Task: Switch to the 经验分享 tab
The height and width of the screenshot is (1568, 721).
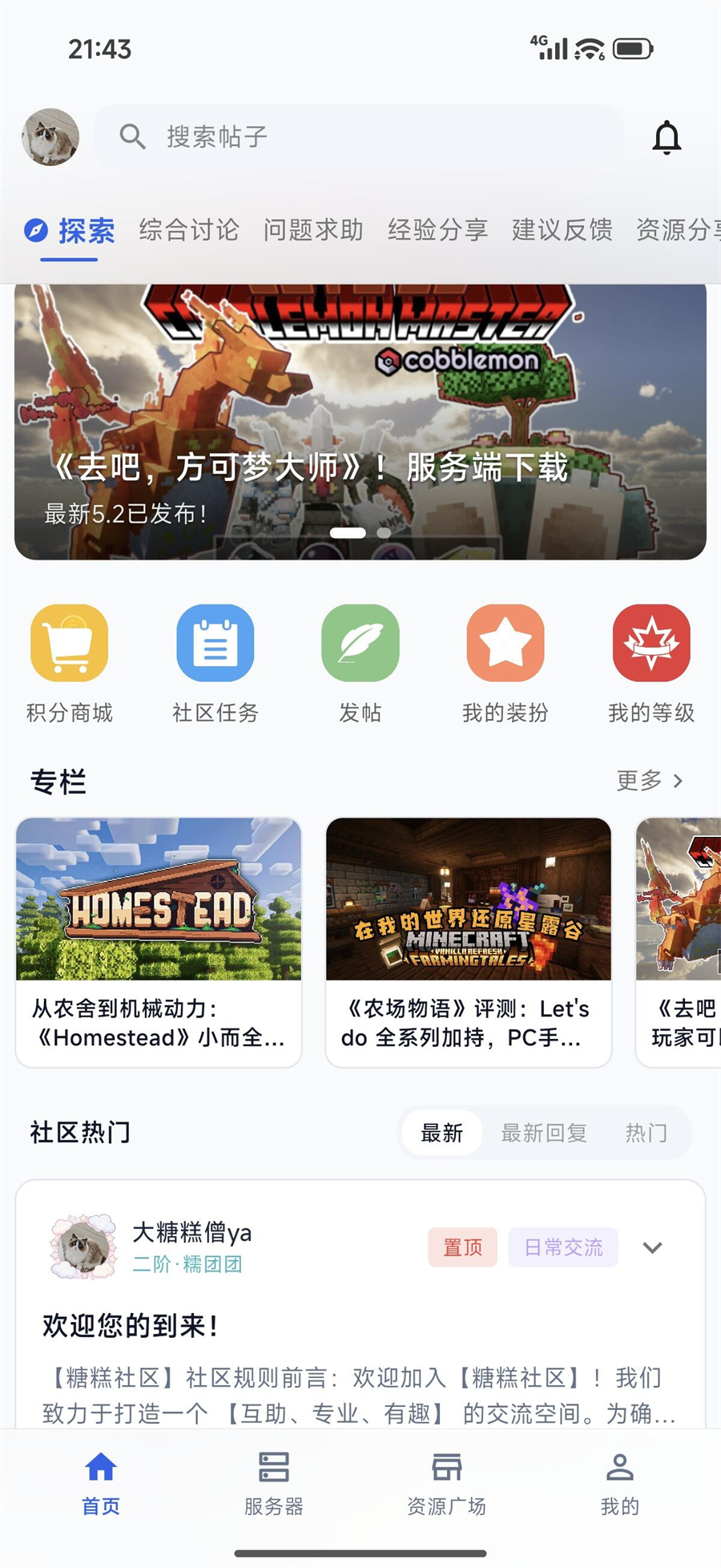Action: click(x=438, y=230)
